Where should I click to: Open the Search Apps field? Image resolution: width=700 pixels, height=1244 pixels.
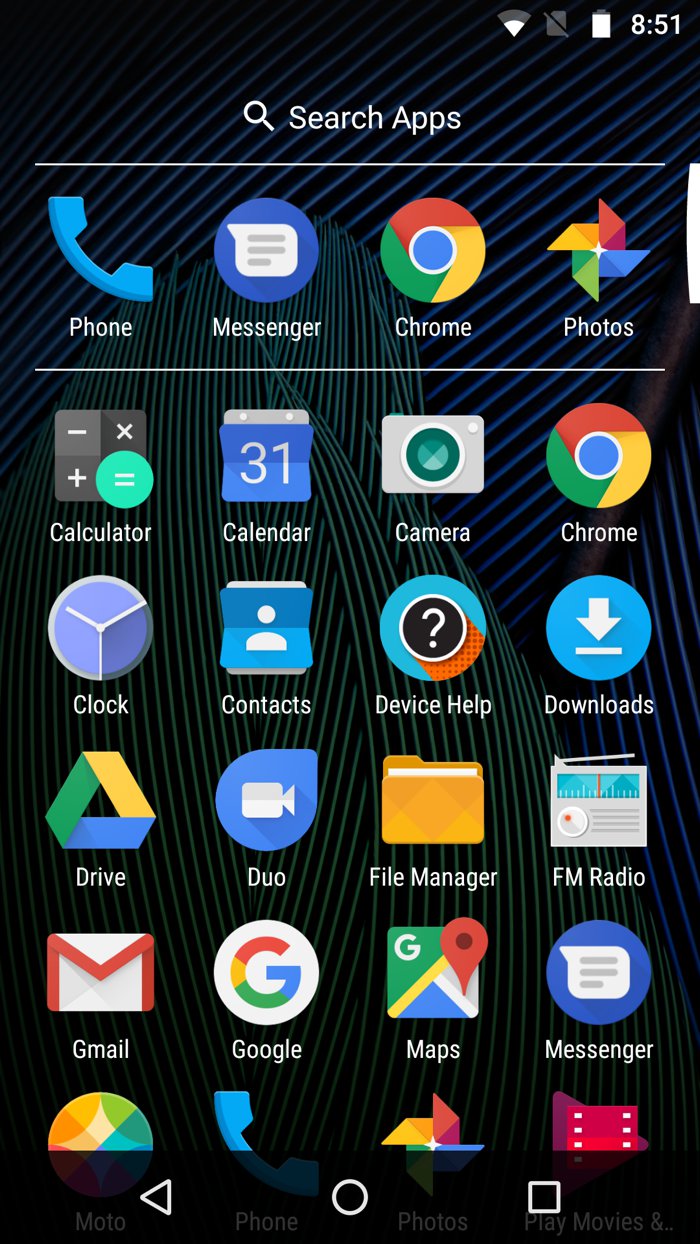point(352,118)
